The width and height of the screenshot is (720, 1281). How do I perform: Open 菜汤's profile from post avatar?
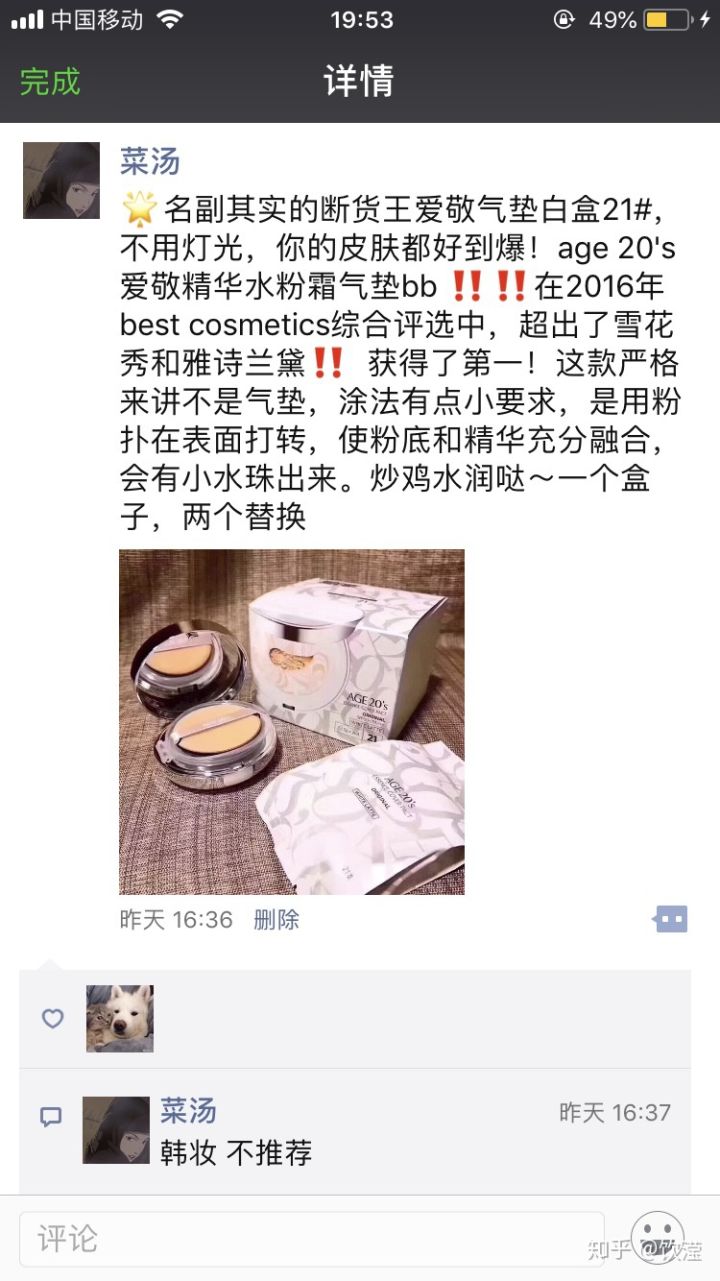coord(61,180)
